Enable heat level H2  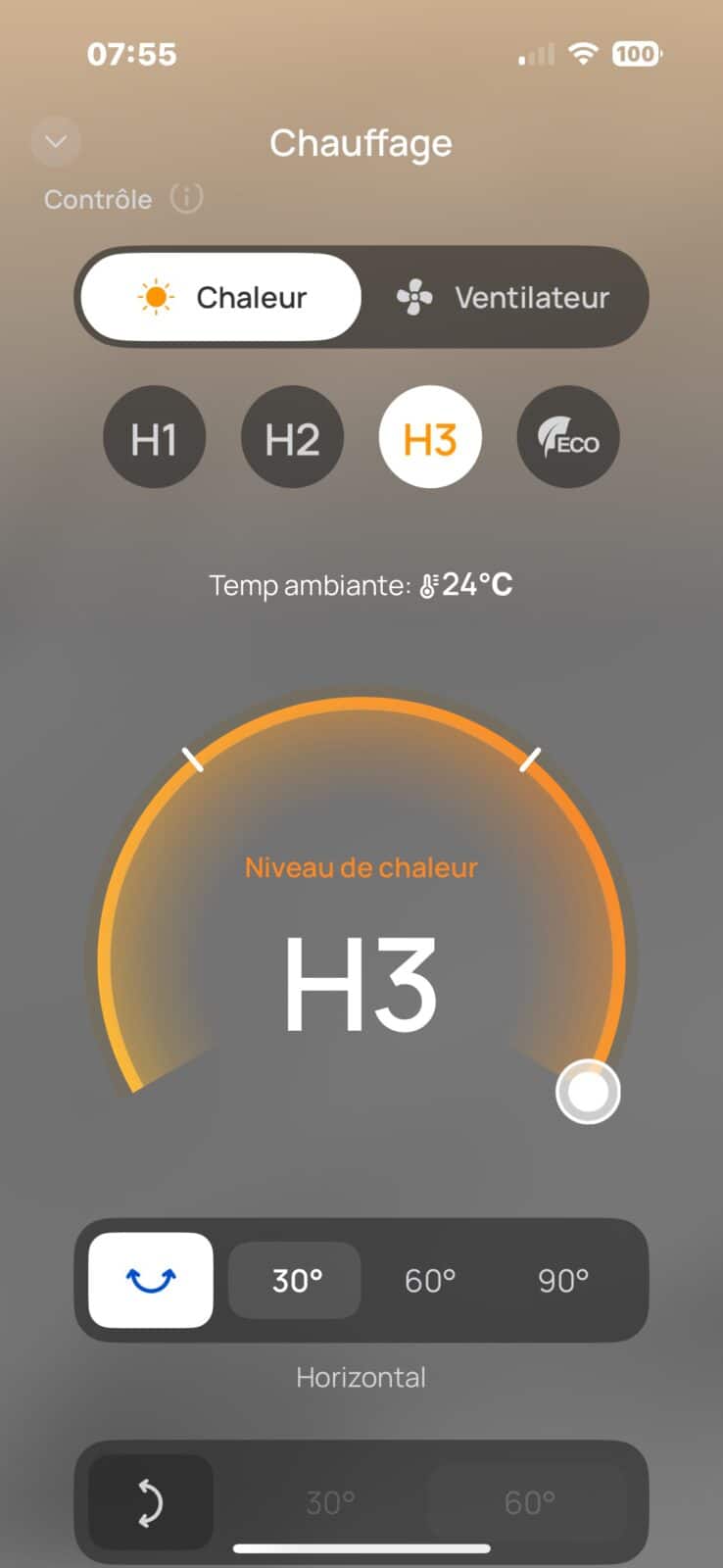(x=292, y=437)
